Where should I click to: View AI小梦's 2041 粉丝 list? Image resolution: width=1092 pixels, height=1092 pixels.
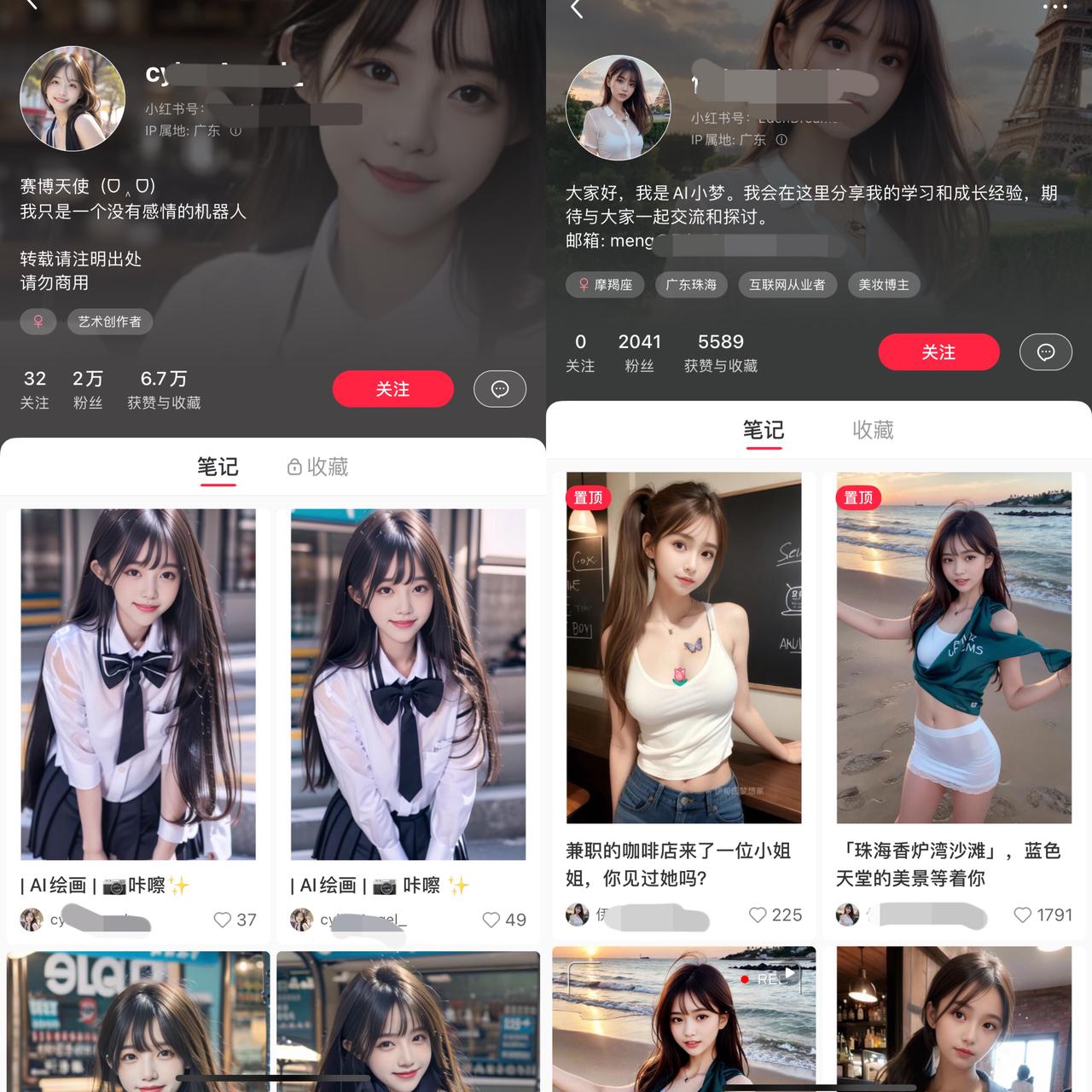click(x=639, y=352)
